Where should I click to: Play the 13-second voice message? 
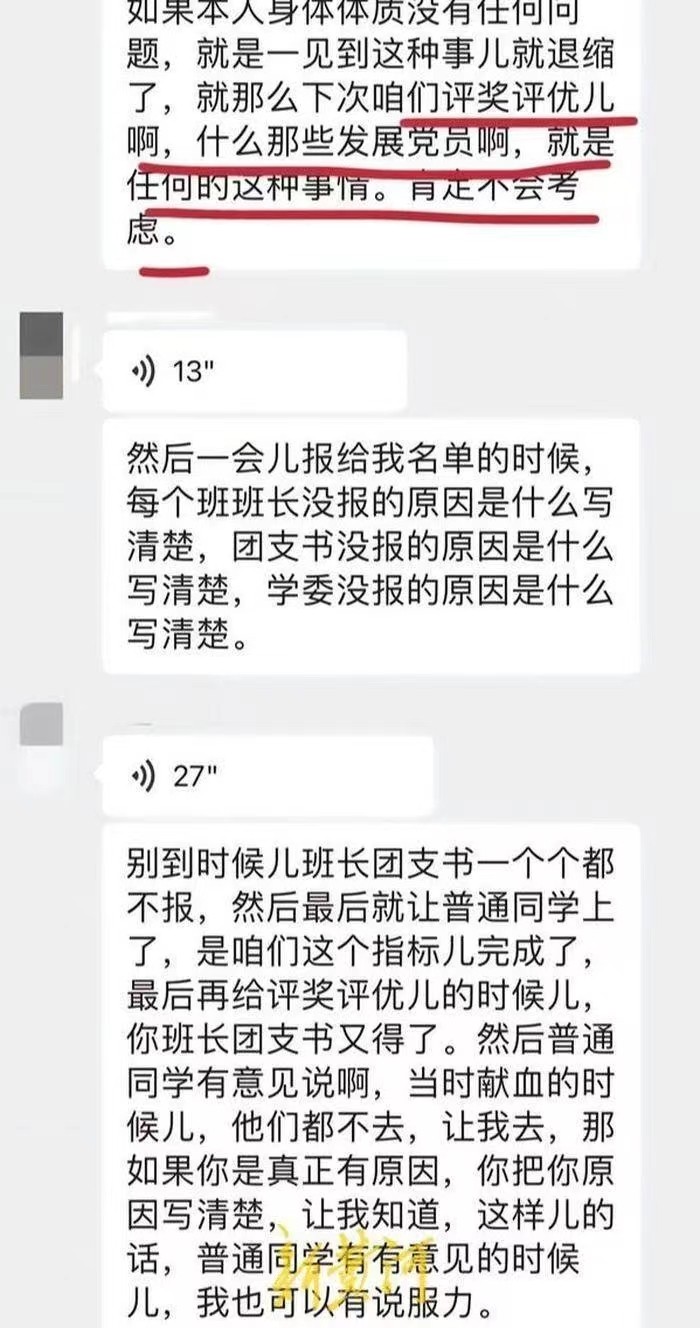pos(254,371)
